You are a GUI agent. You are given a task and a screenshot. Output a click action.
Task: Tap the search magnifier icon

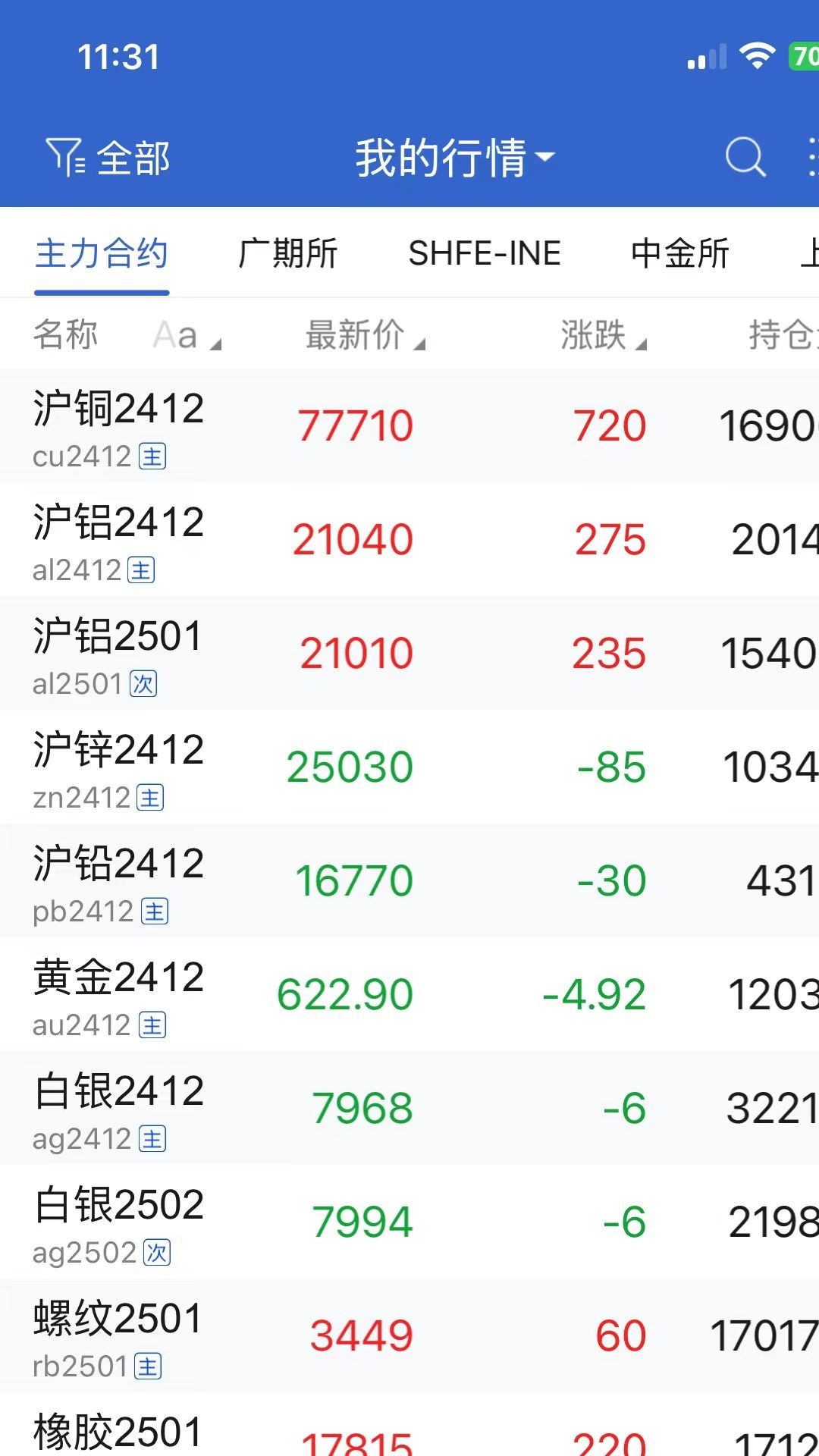[x=744, y=155]
